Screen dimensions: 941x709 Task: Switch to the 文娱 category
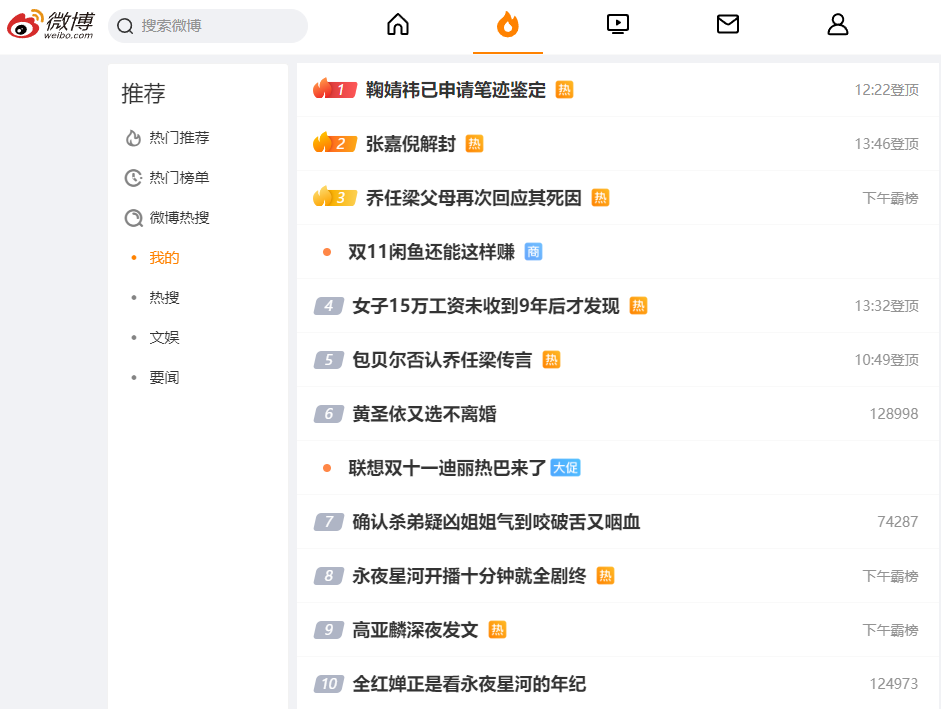(x=164, y=337)
